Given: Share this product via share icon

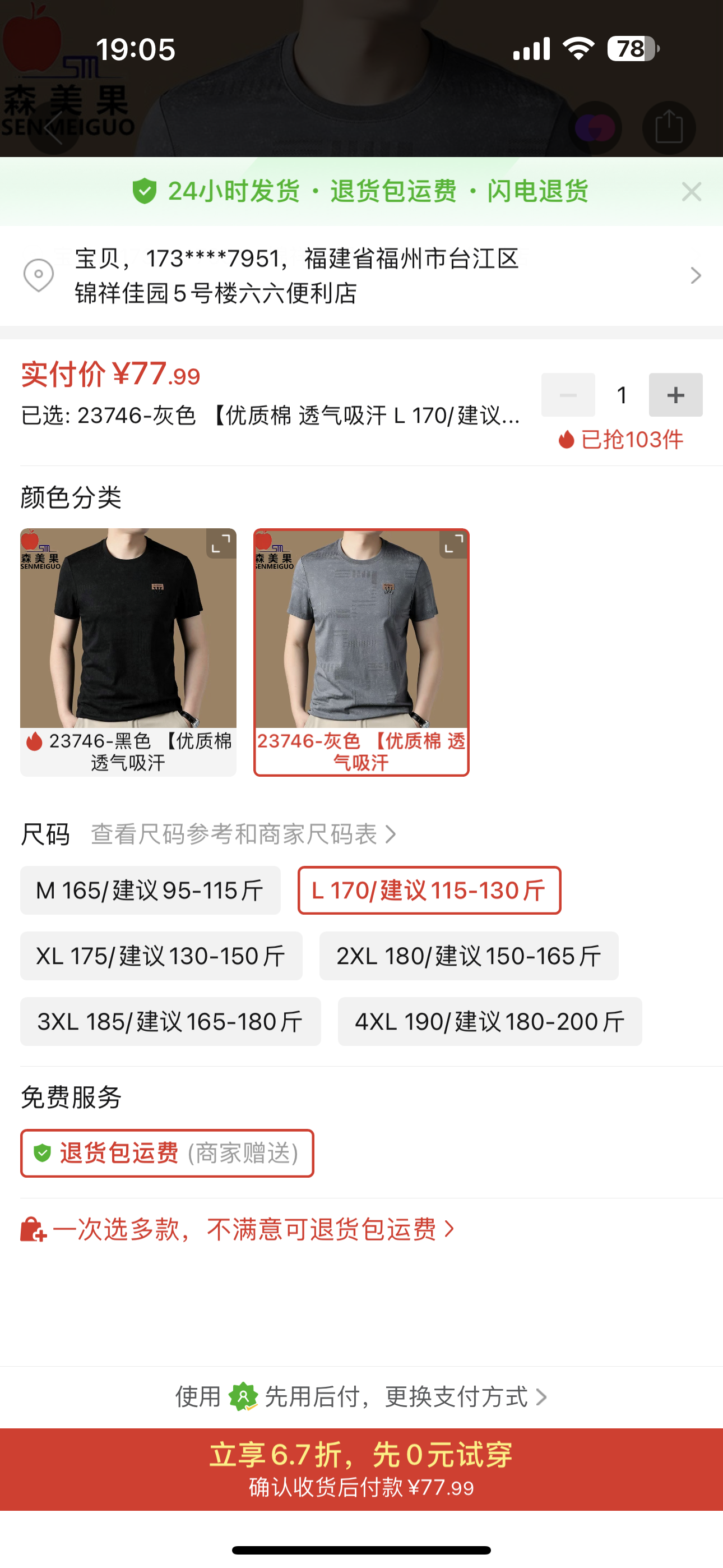Looking at the screenshot, I should (x=669, y=128).
